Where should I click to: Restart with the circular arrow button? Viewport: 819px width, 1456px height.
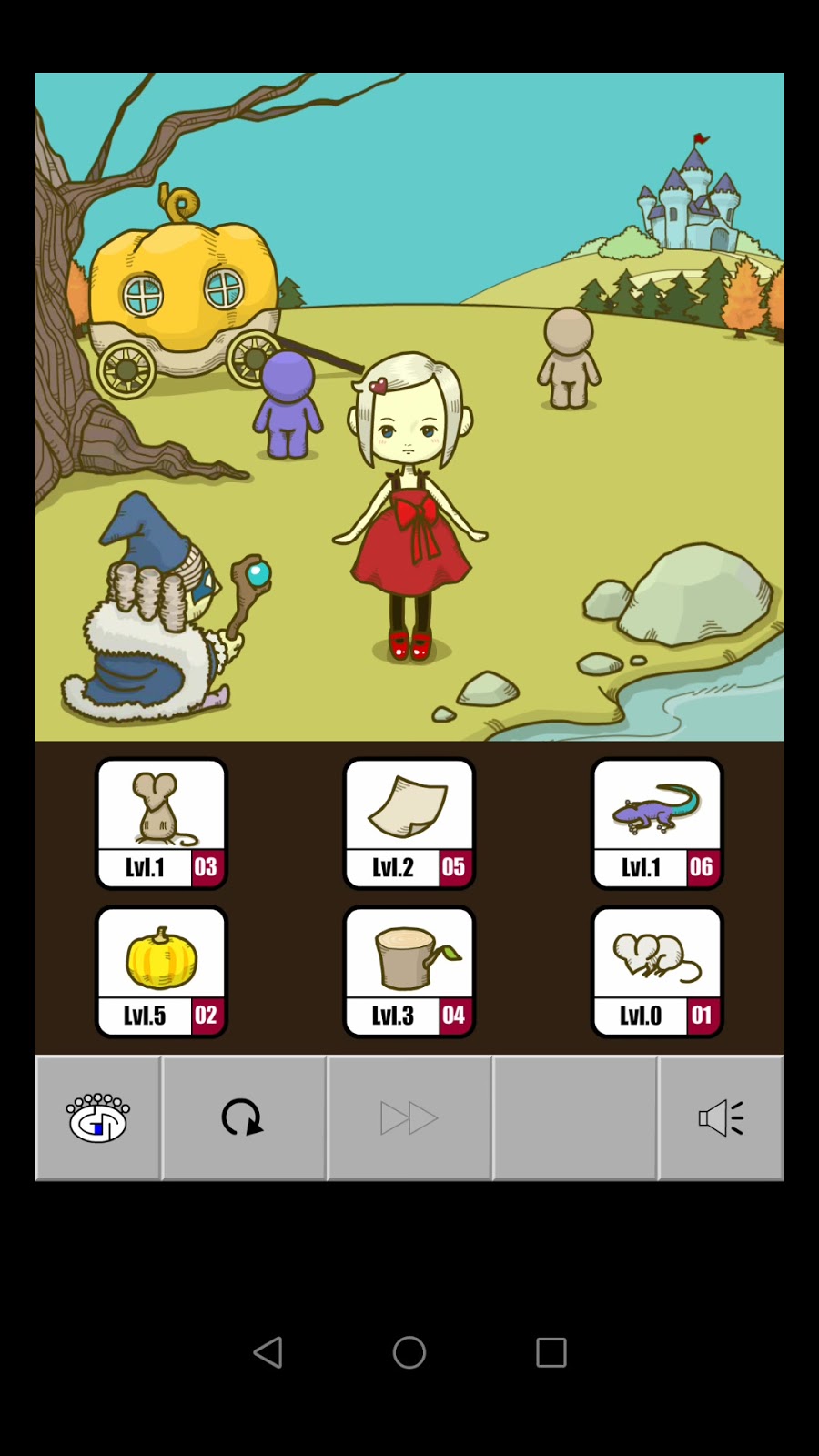[x=244, y=1117]
